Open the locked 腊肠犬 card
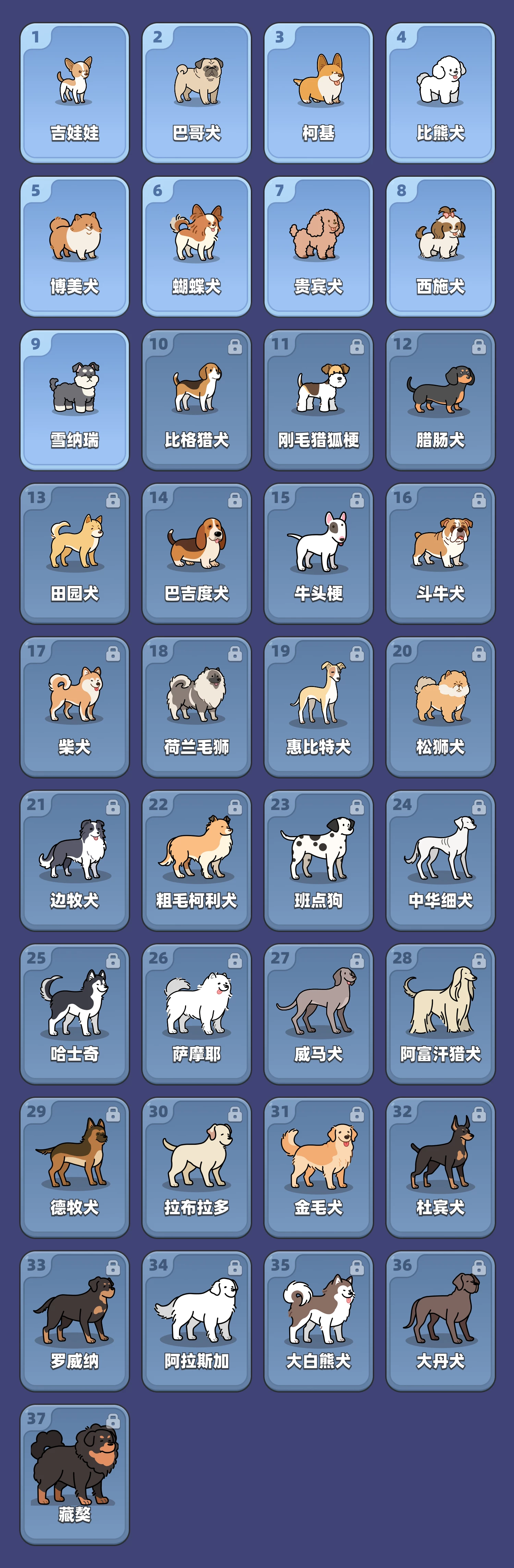514x1568 pixels. [440, 400]
